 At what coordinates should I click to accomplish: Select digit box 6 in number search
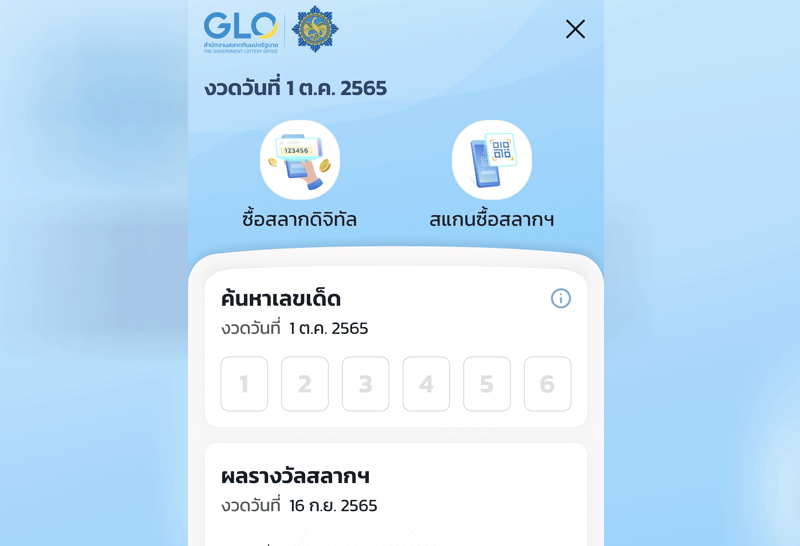point(547,384)
